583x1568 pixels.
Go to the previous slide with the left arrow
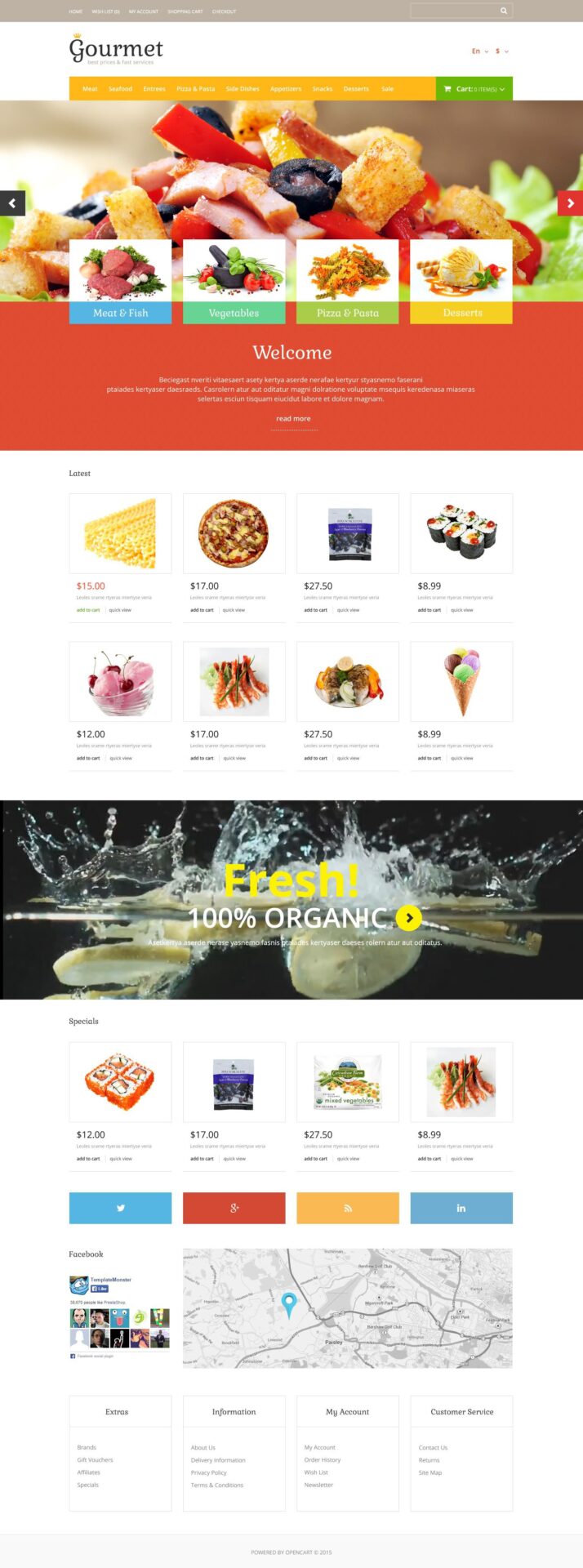tap(12, 203)
